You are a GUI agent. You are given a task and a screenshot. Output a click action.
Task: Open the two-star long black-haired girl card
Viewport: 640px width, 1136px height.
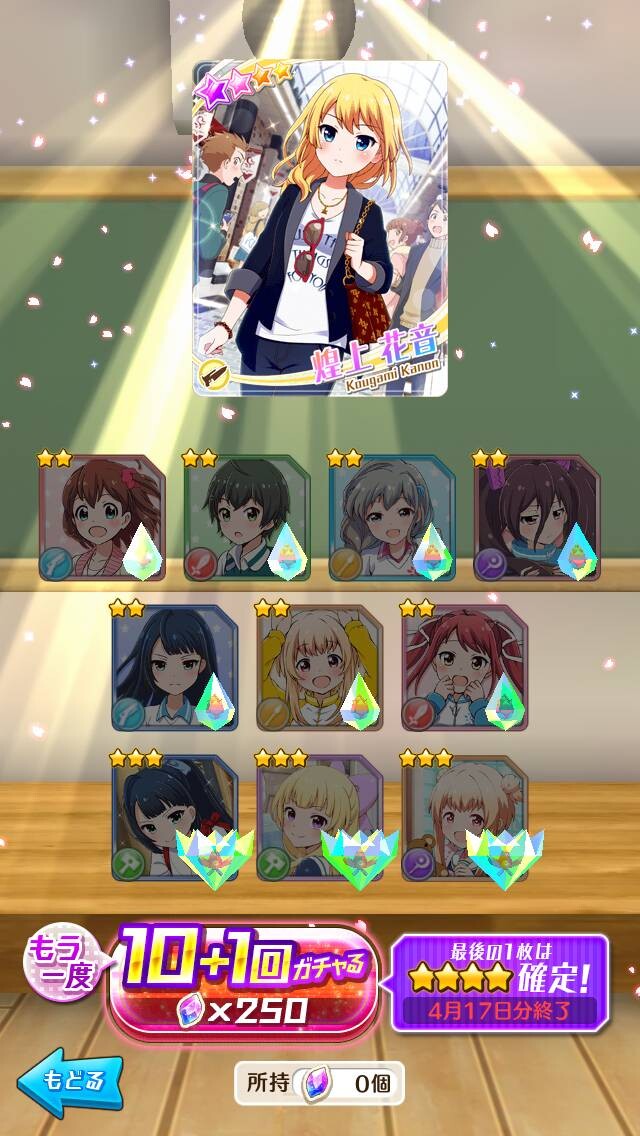tap(175, 667)
